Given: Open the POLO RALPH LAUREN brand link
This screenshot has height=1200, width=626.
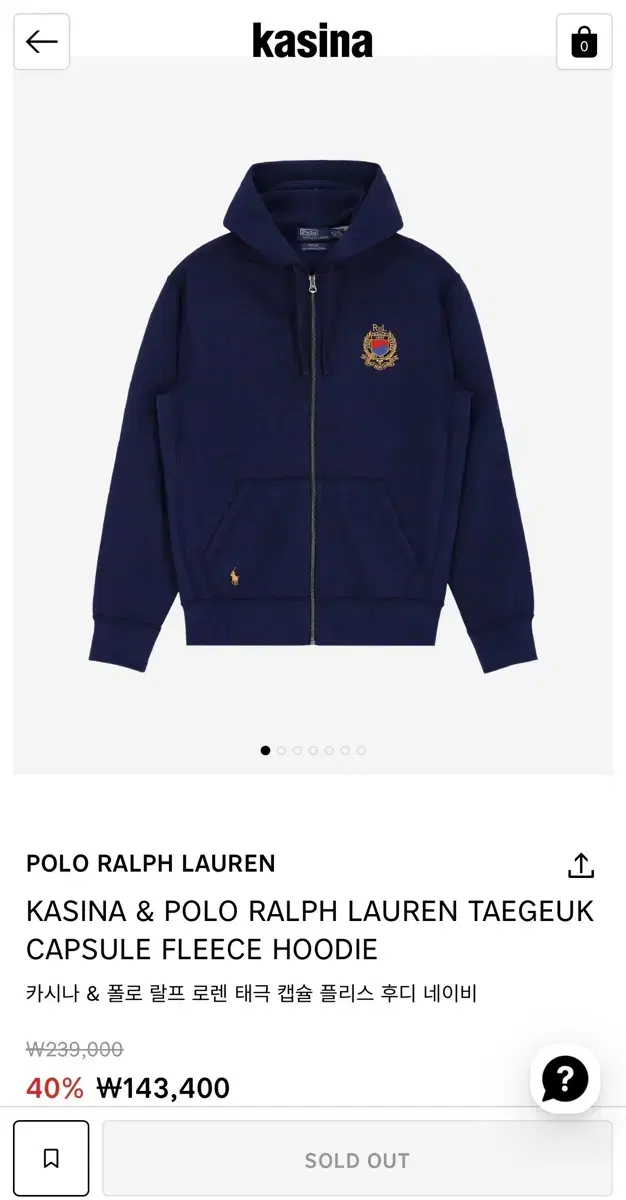Looking at the screenshot, I should click(151, 863).
